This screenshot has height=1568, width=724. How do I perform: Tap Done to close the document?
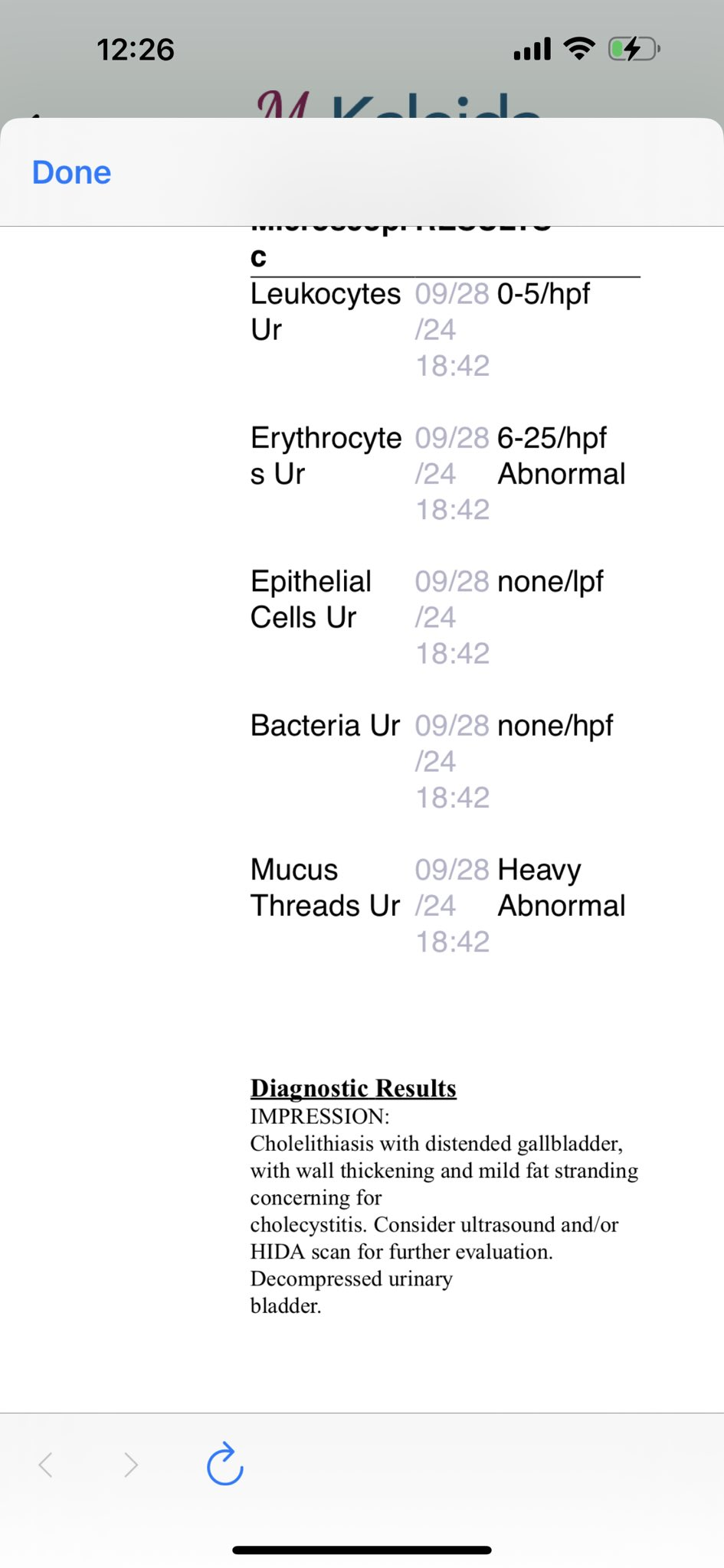click(71, 172)
